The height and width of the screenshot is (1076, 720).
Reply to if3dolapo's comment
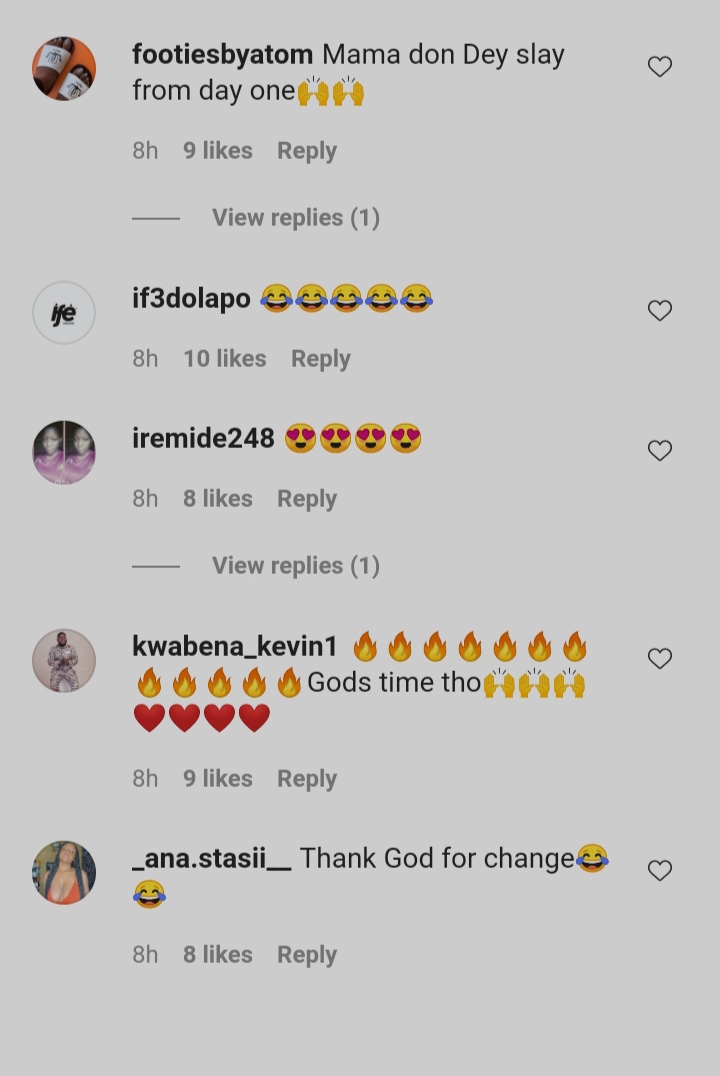pos(320,359)
